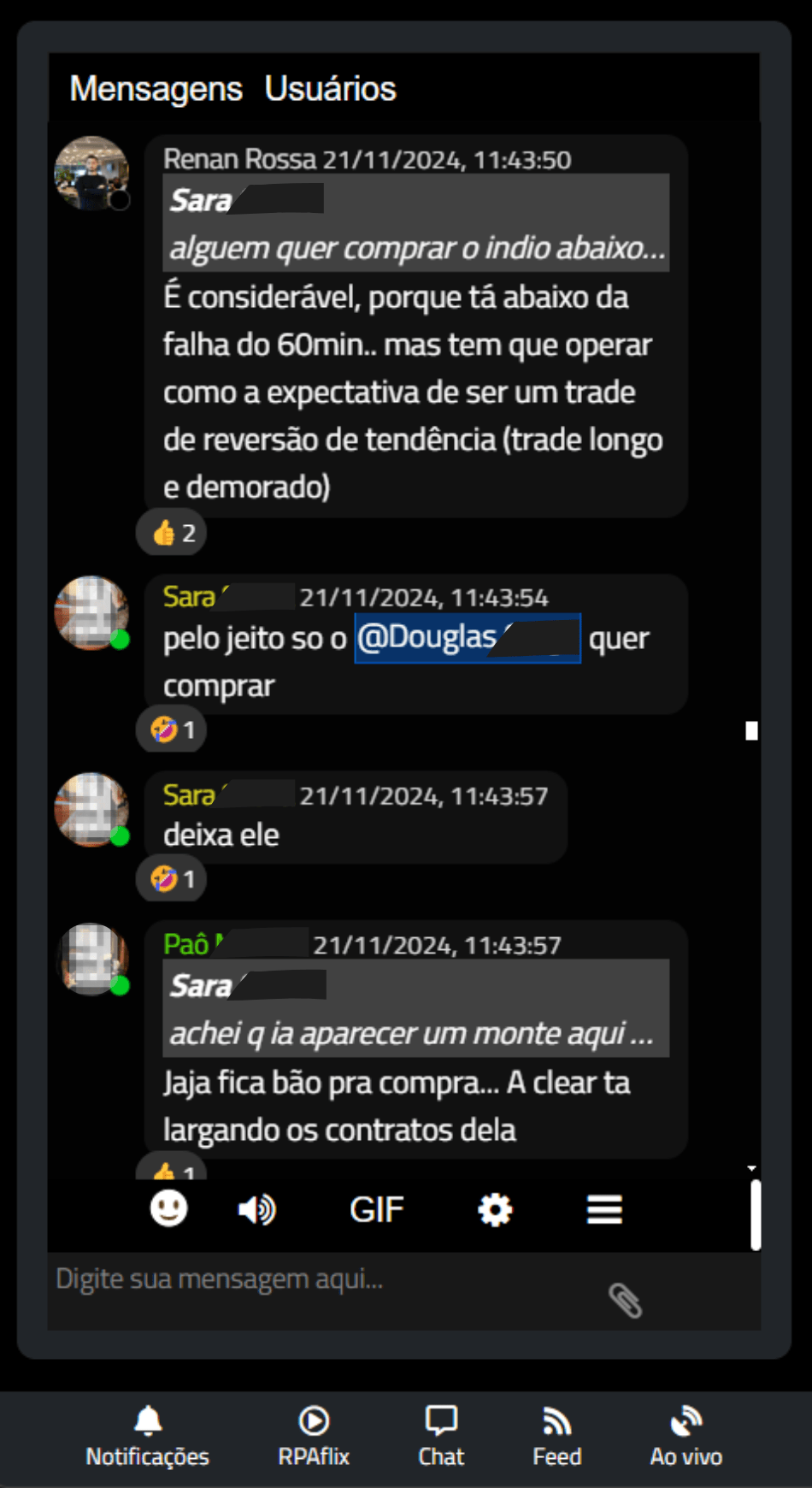Image resolution: width=812 pixels, height=1488 pixels.
Task: Switch to the Usuários tab
Action: (330, 89)
